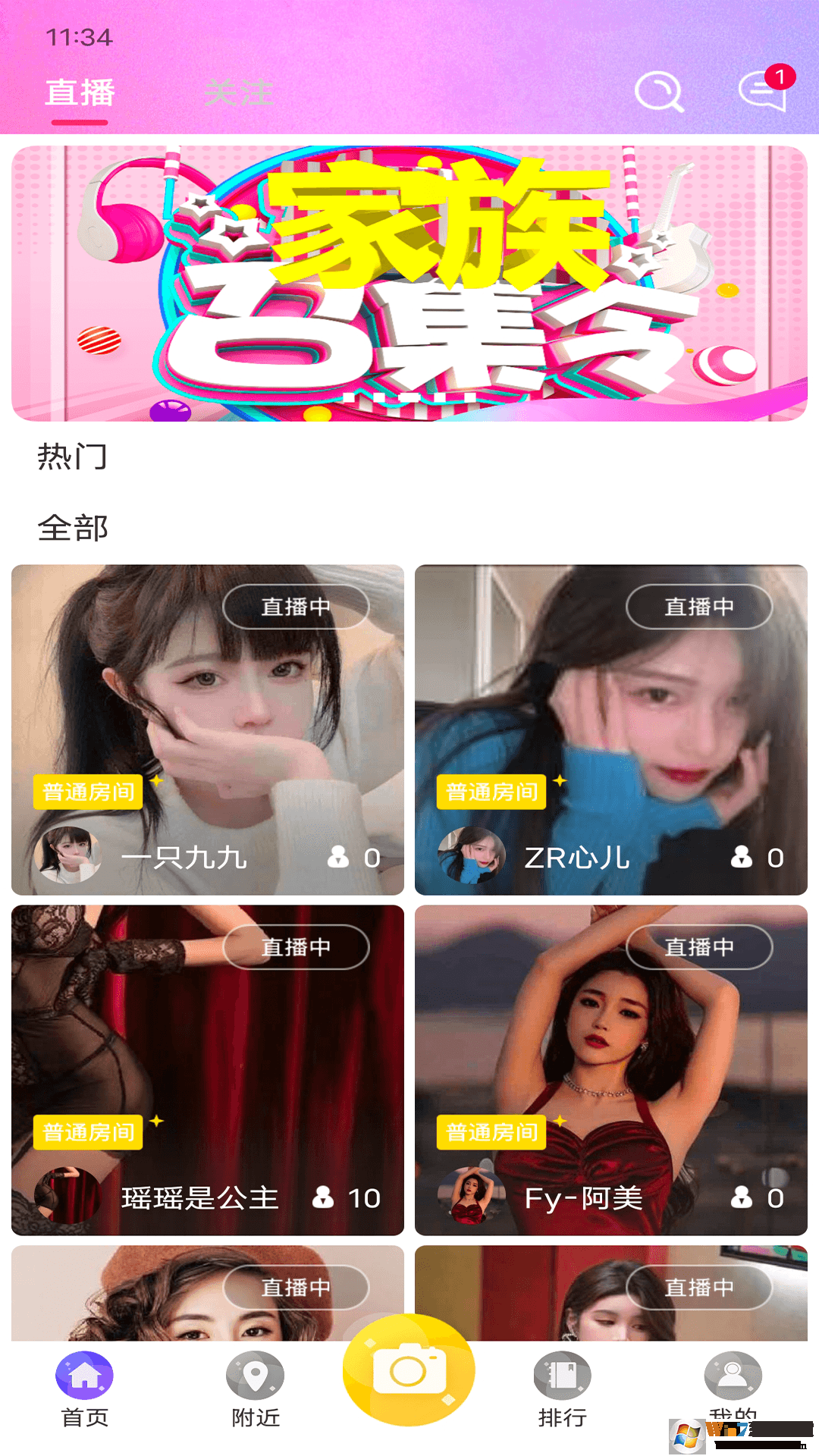Open the search icon

[x=658, y=92]
